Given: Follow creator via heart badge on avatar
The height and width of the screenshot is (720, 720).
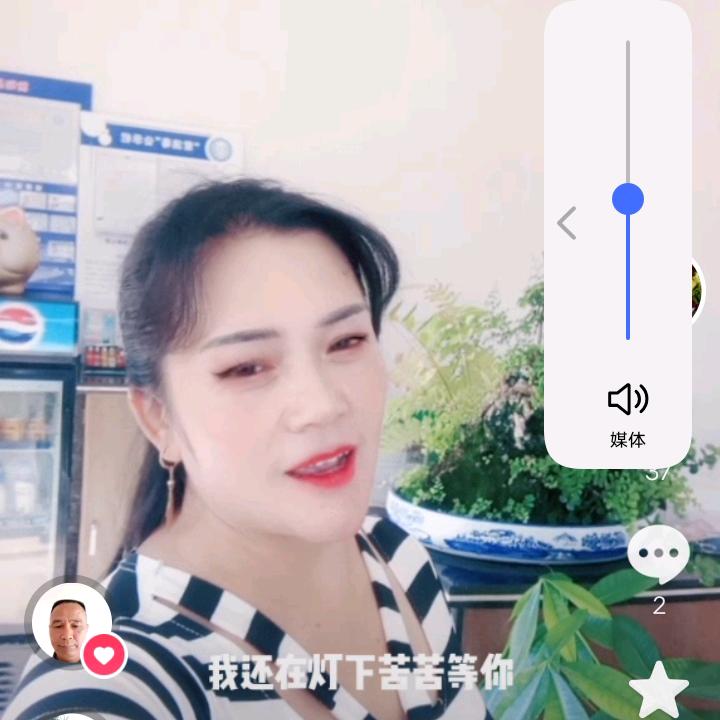Looking at the screenshot, I should click(x=104, y=655).
